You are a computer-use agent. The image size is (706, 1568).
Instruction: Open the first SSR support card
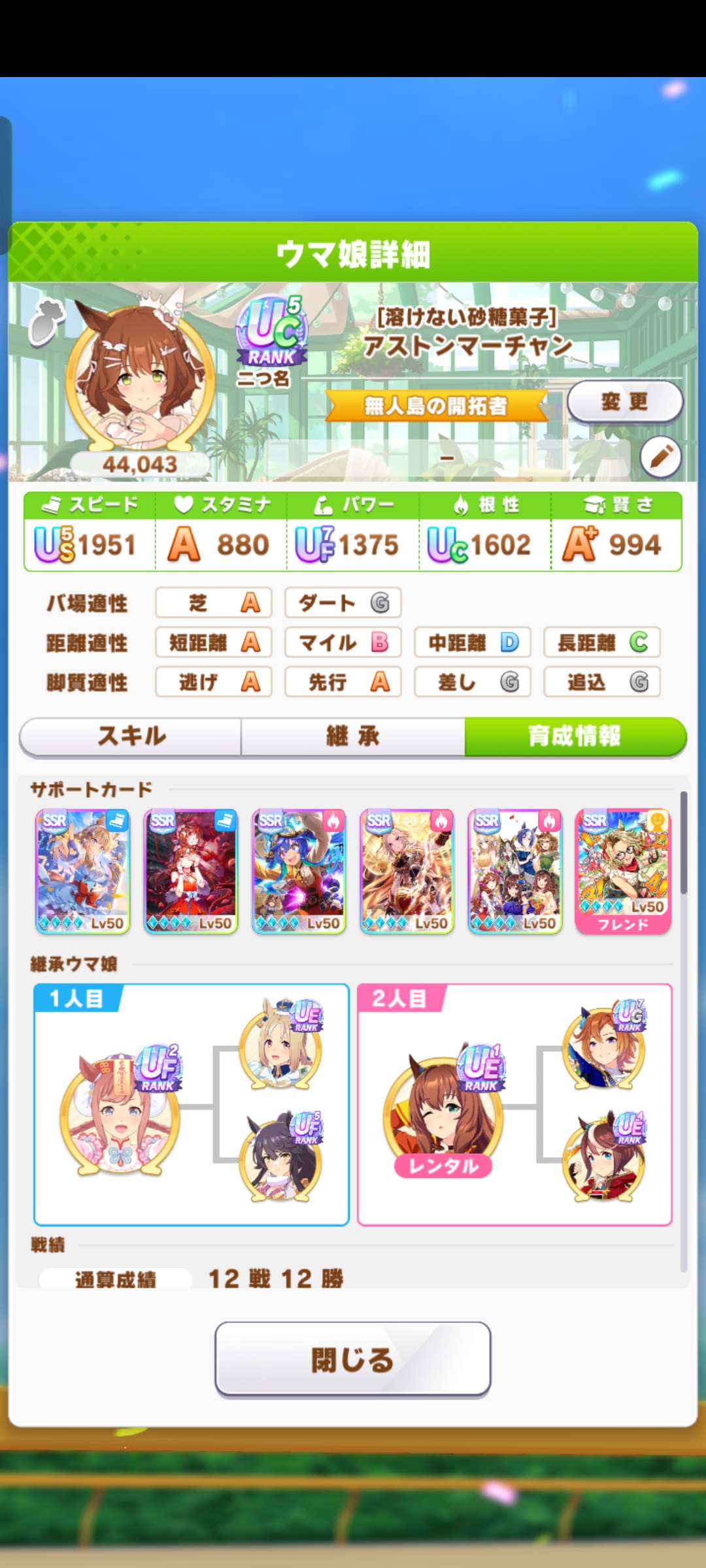pyautogui.click(x=83, y=872)
